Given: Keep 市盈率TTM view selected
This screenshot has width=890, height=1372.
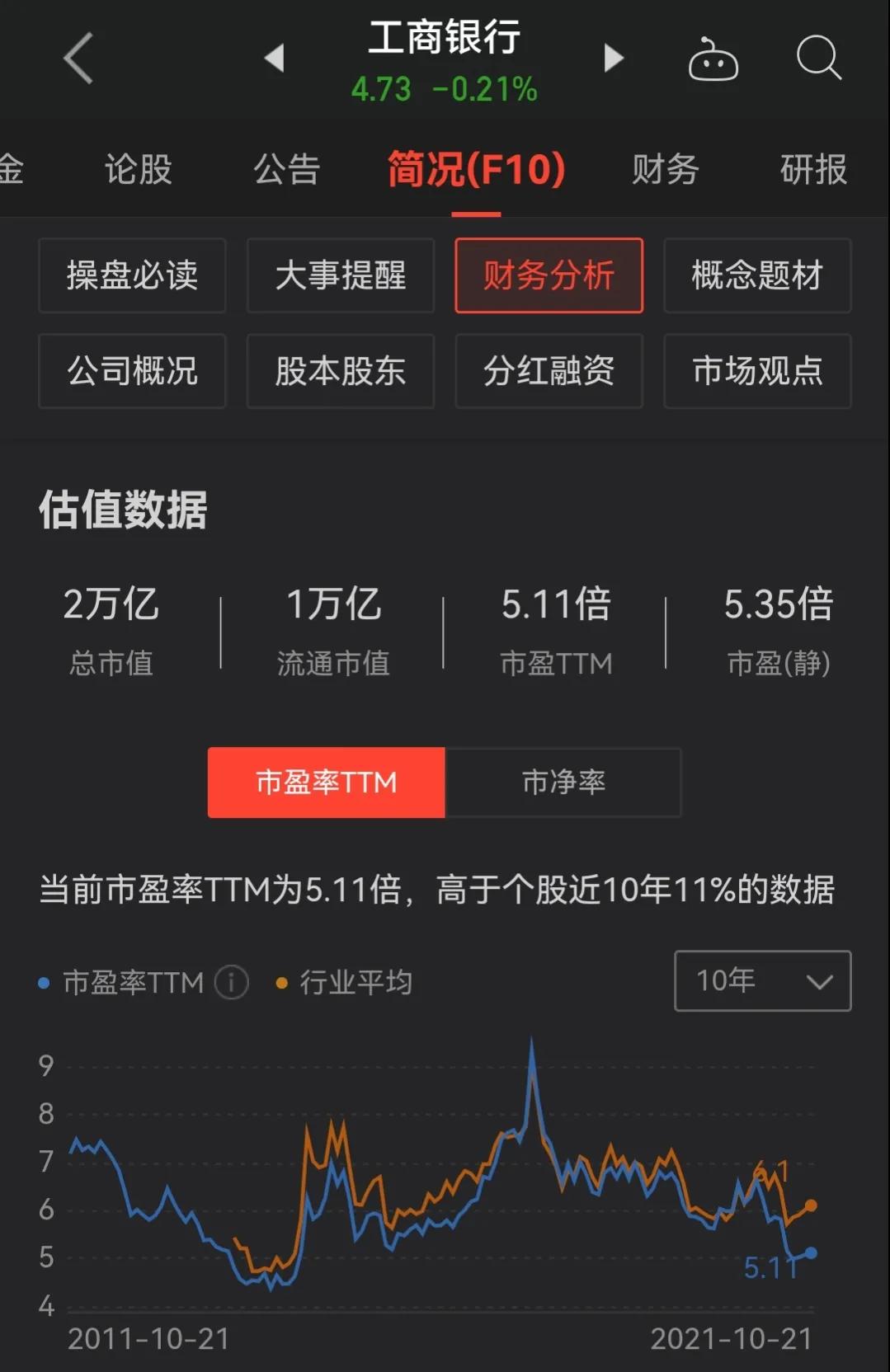Looking at the screenshot, I should click(326, 782).
